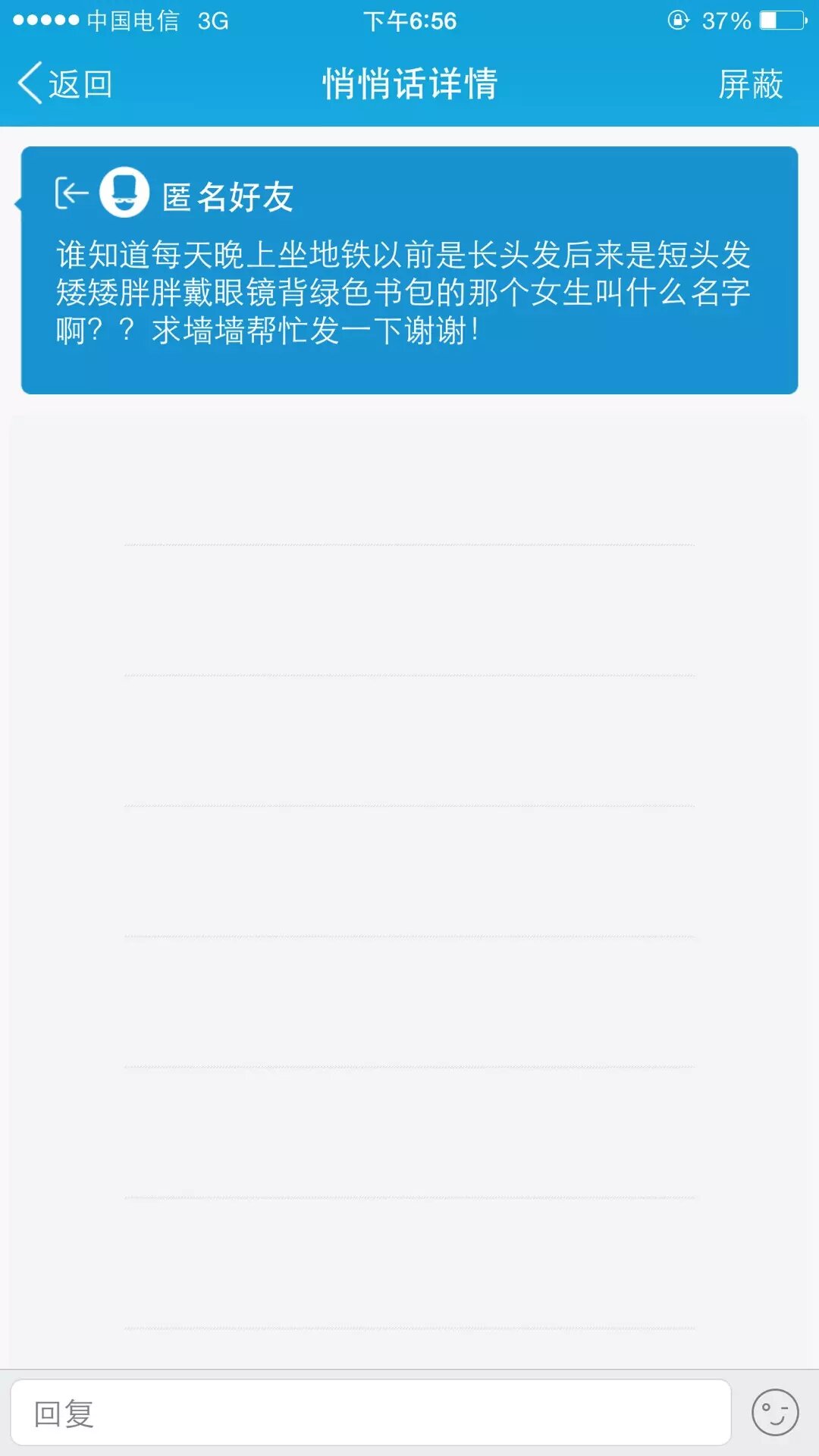The height and width of the screenshot is (1456, 819).
Task: Tap the 返回 back button
Action: [x=65, y=83]
